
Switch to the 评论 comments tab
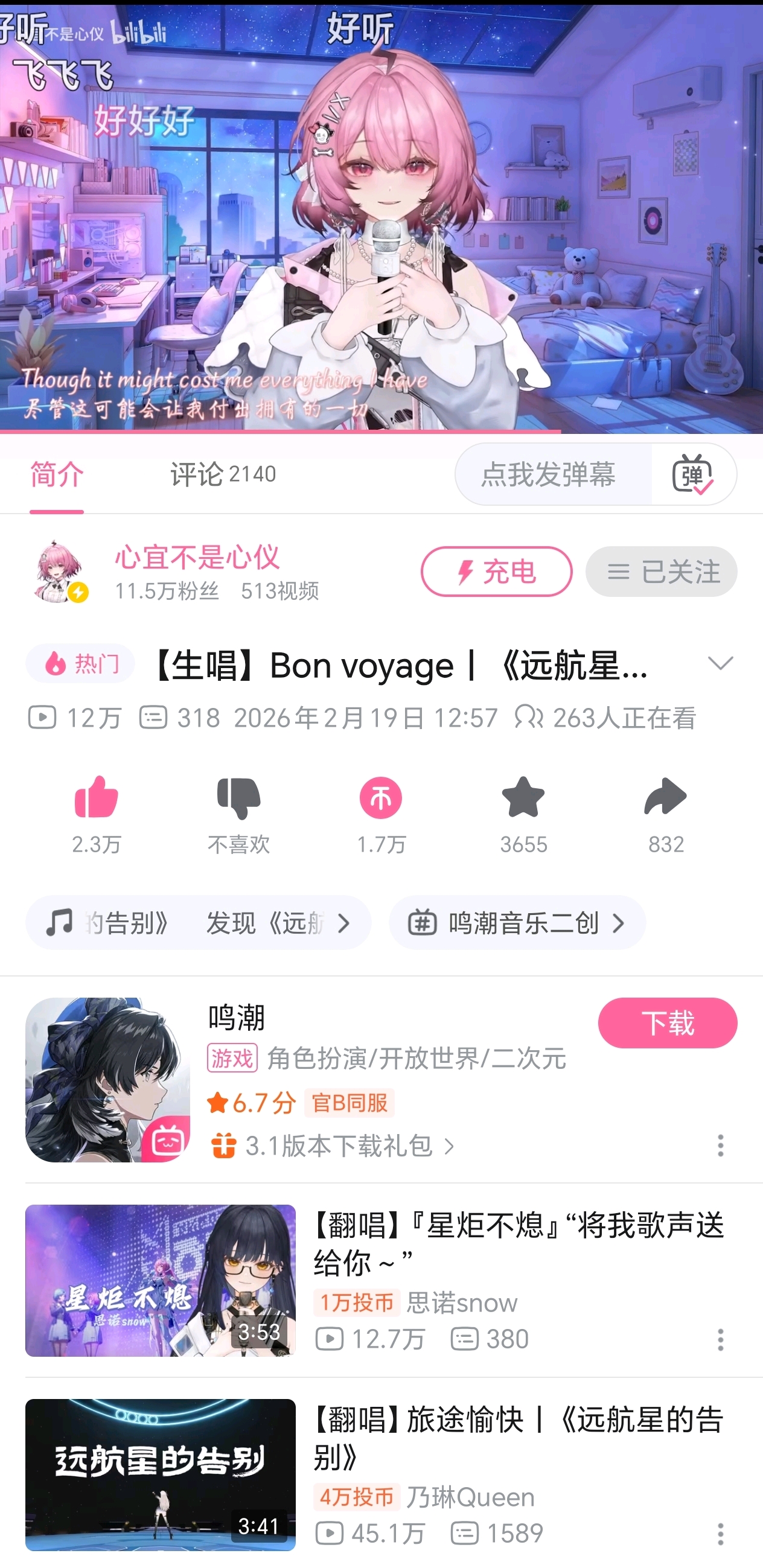click(222, 474)
